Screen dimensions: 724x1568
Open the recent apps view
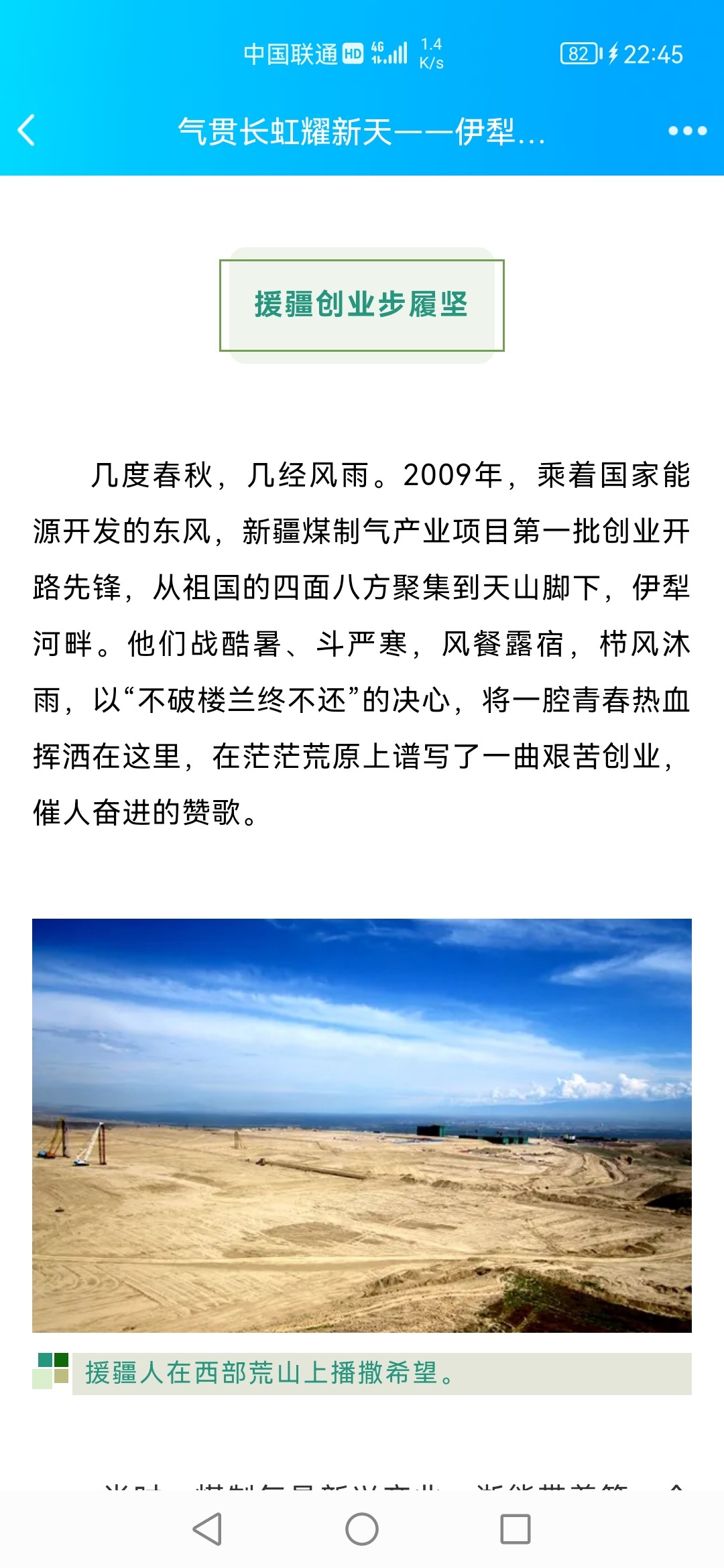coord(516,1529)
